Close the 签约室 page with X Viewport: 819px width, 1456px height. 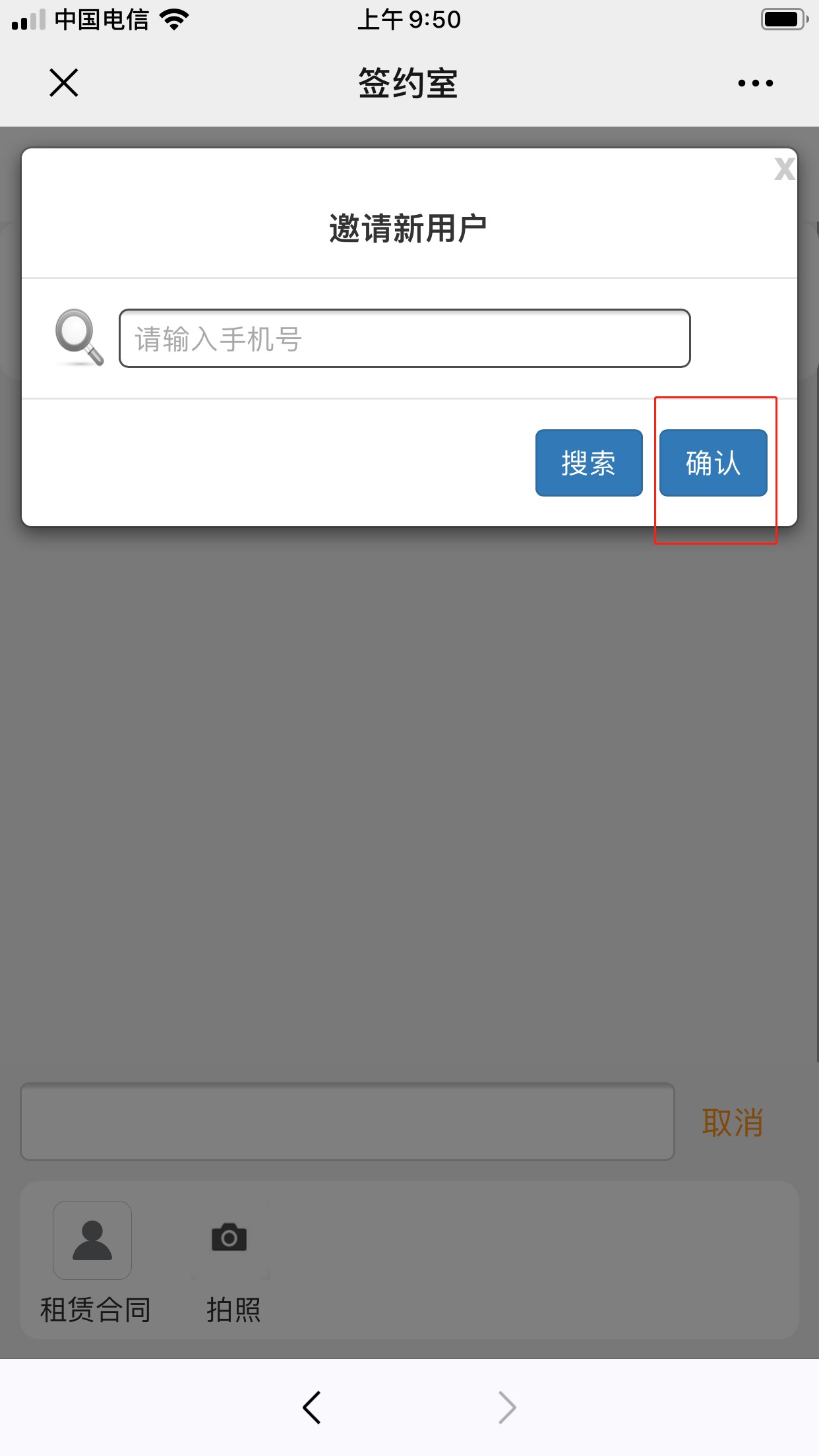point(64,83)
